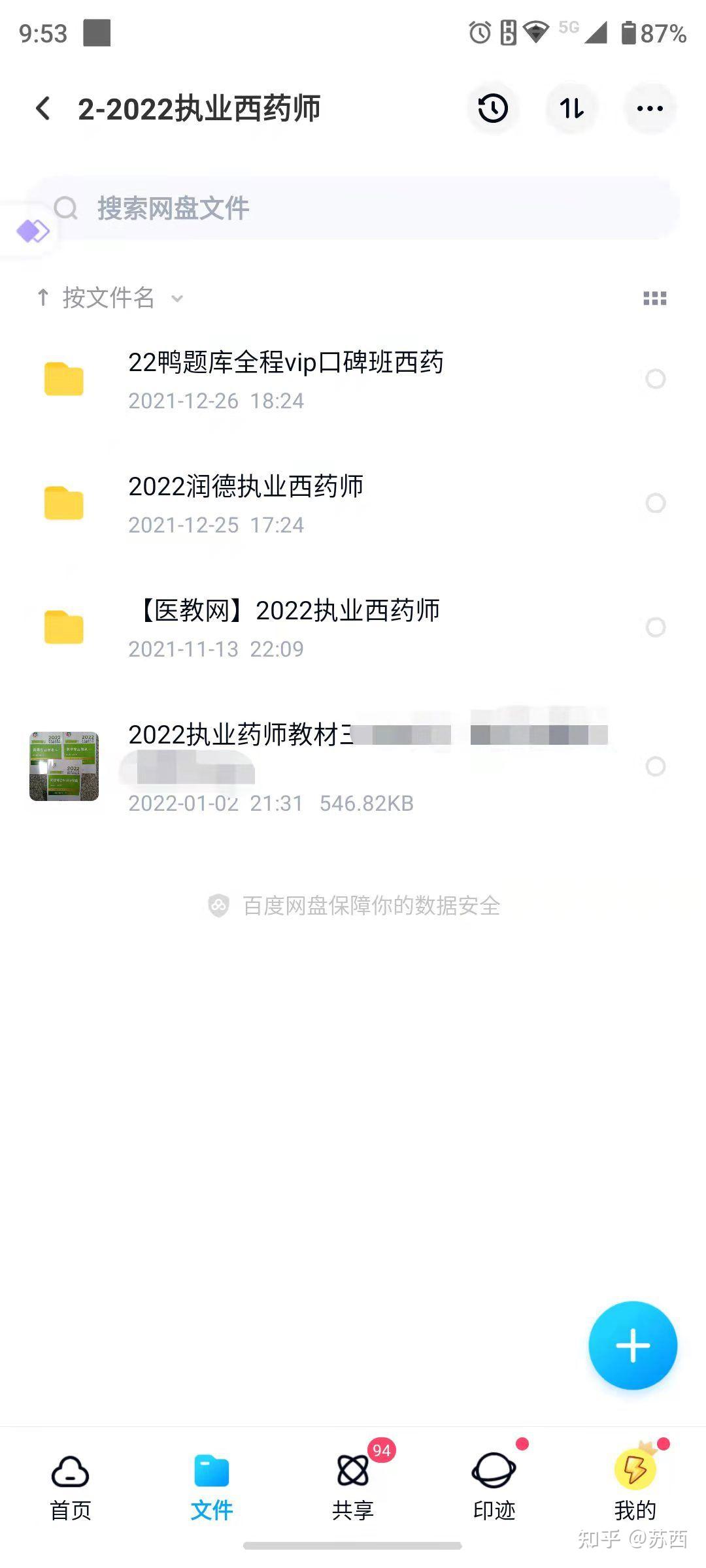706x1568 pixels.
Task: Open the recent history clock icon
Action: point(493,108)
